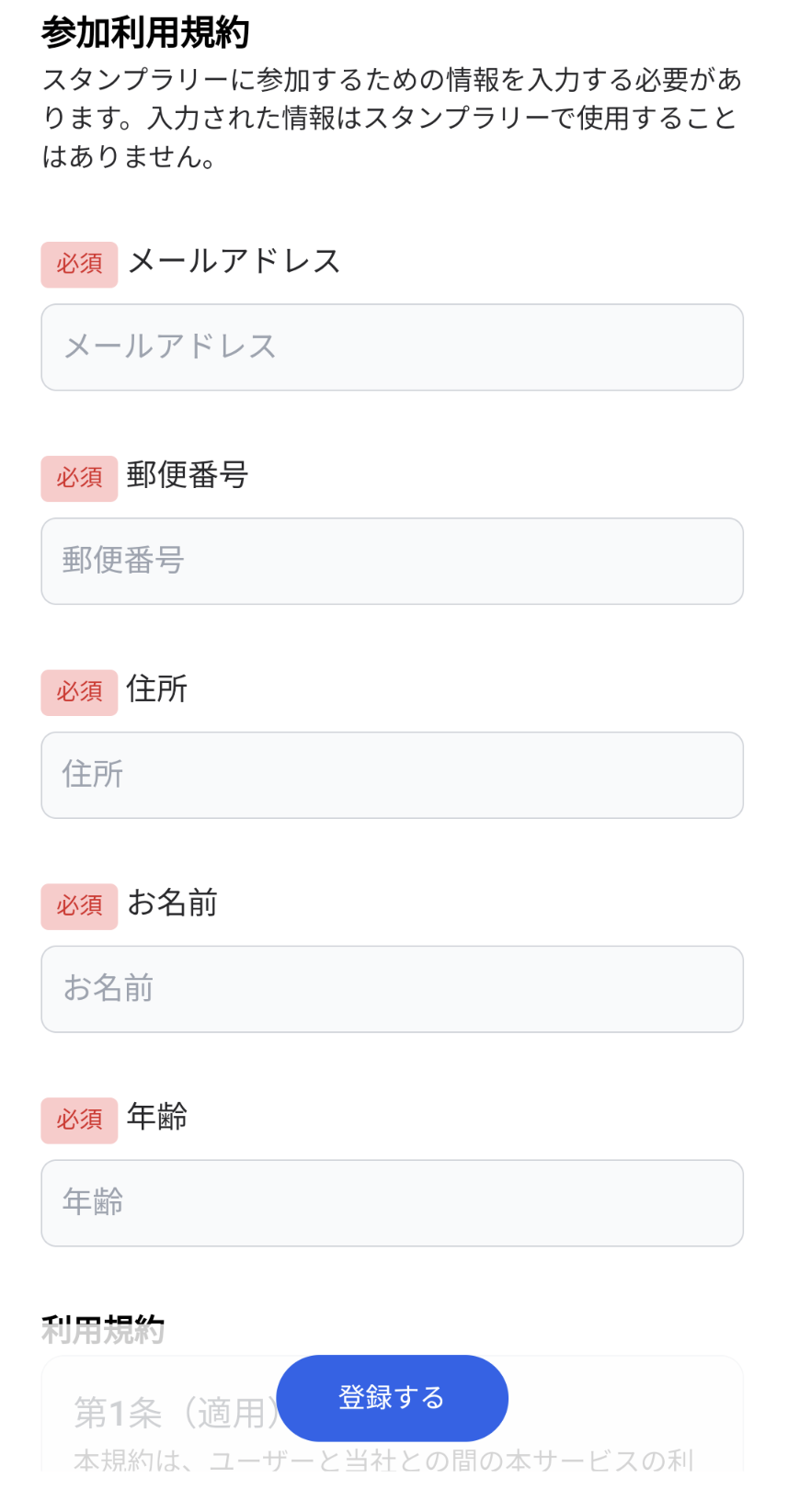Click the 郵便番号 input field
Screen dimensions: 788x1512
click(x=392, y=561)
